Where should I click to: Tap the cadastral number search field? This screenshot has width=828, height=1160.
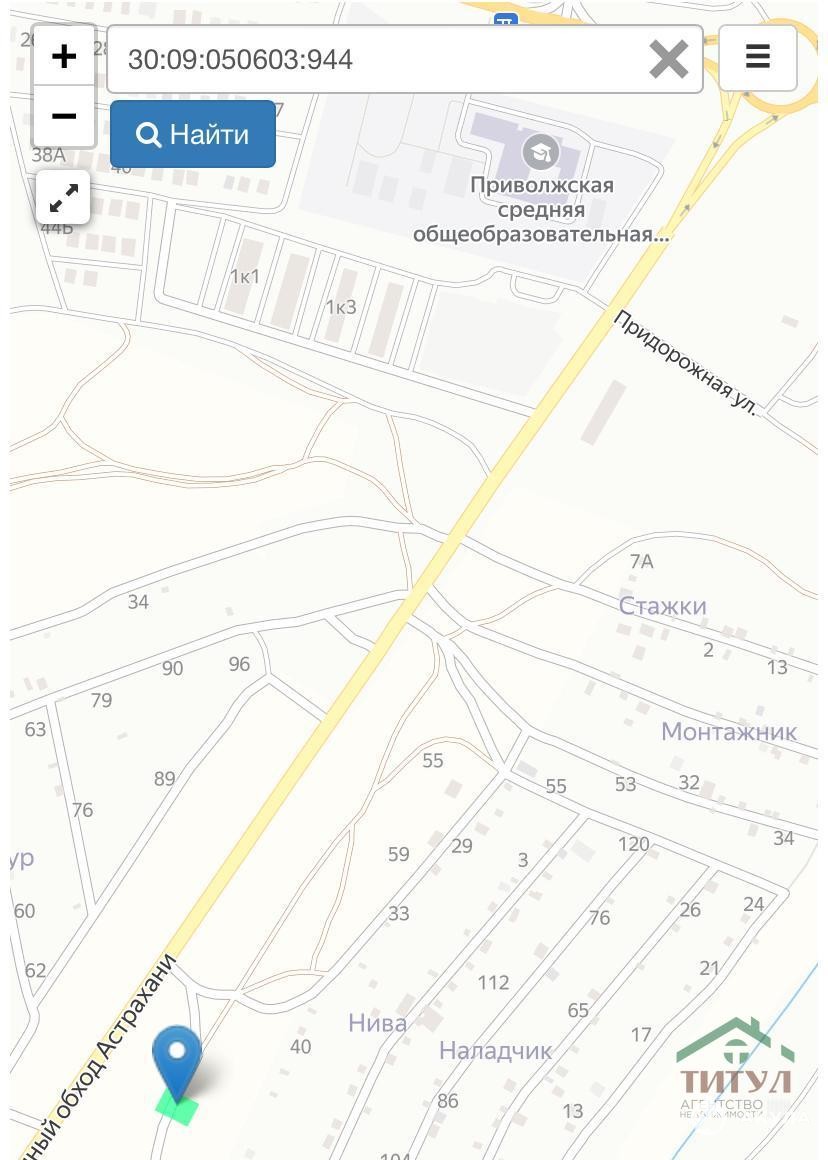pyautogui.click(x=380, y=60)
